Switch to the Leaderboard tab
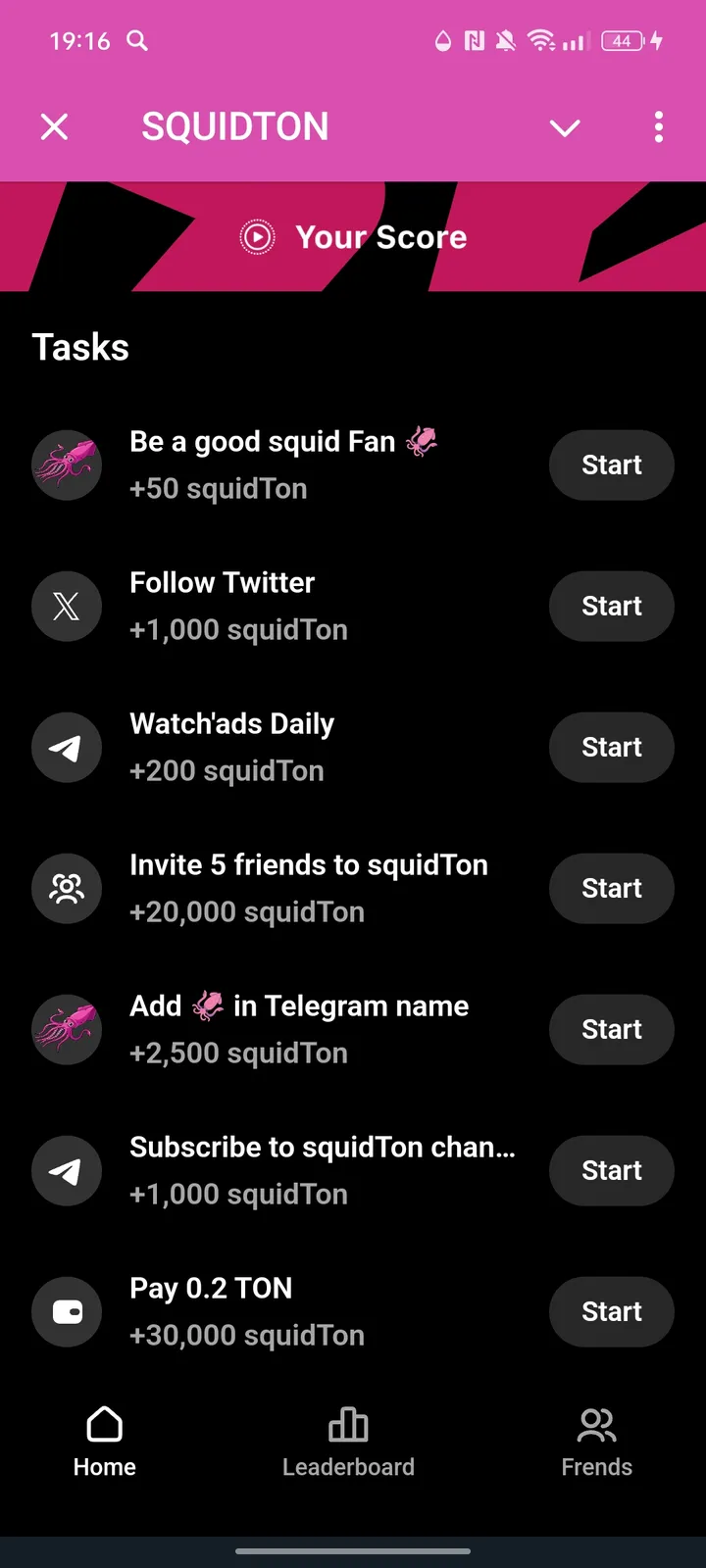 coord(348,1441)
